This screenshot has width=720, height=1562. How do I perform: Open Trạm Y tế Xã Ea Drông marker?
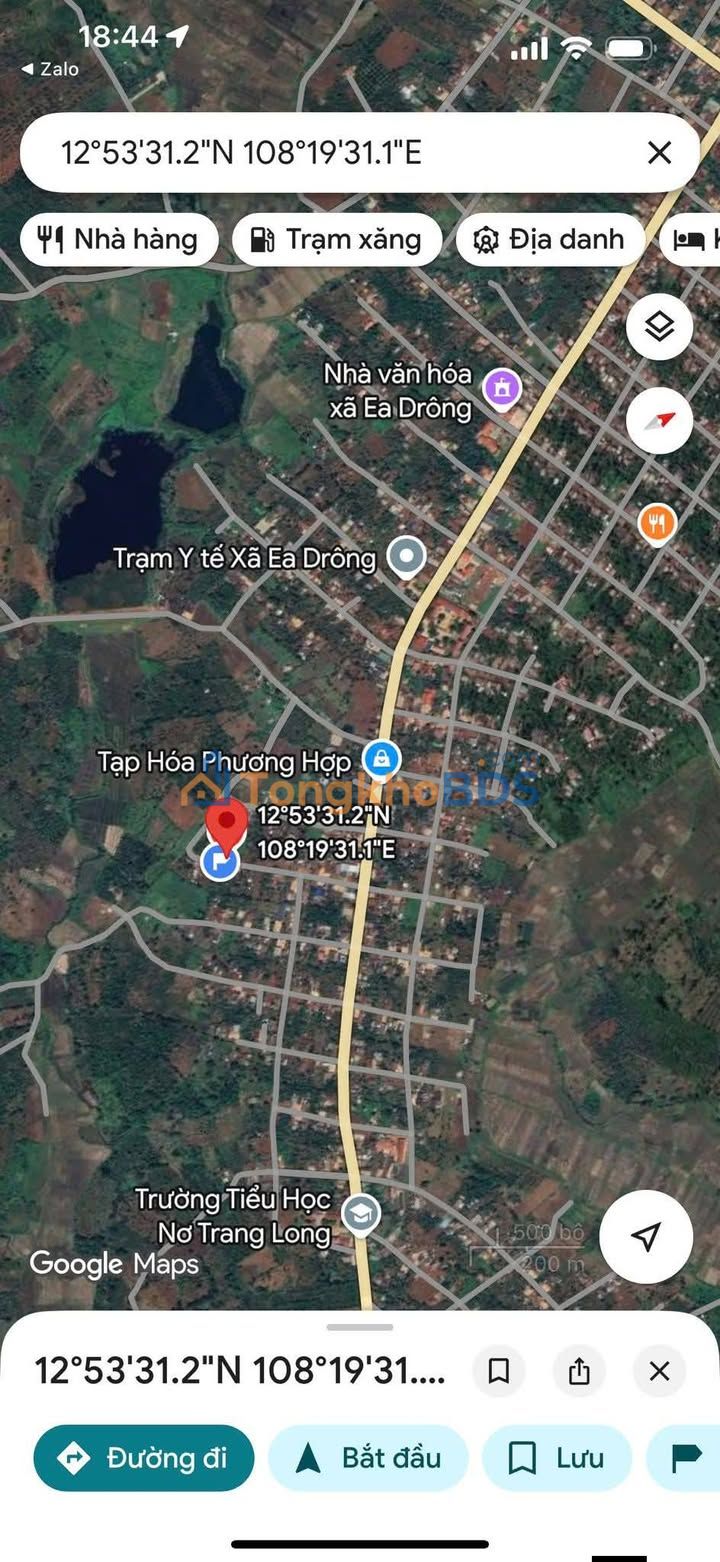406,557
